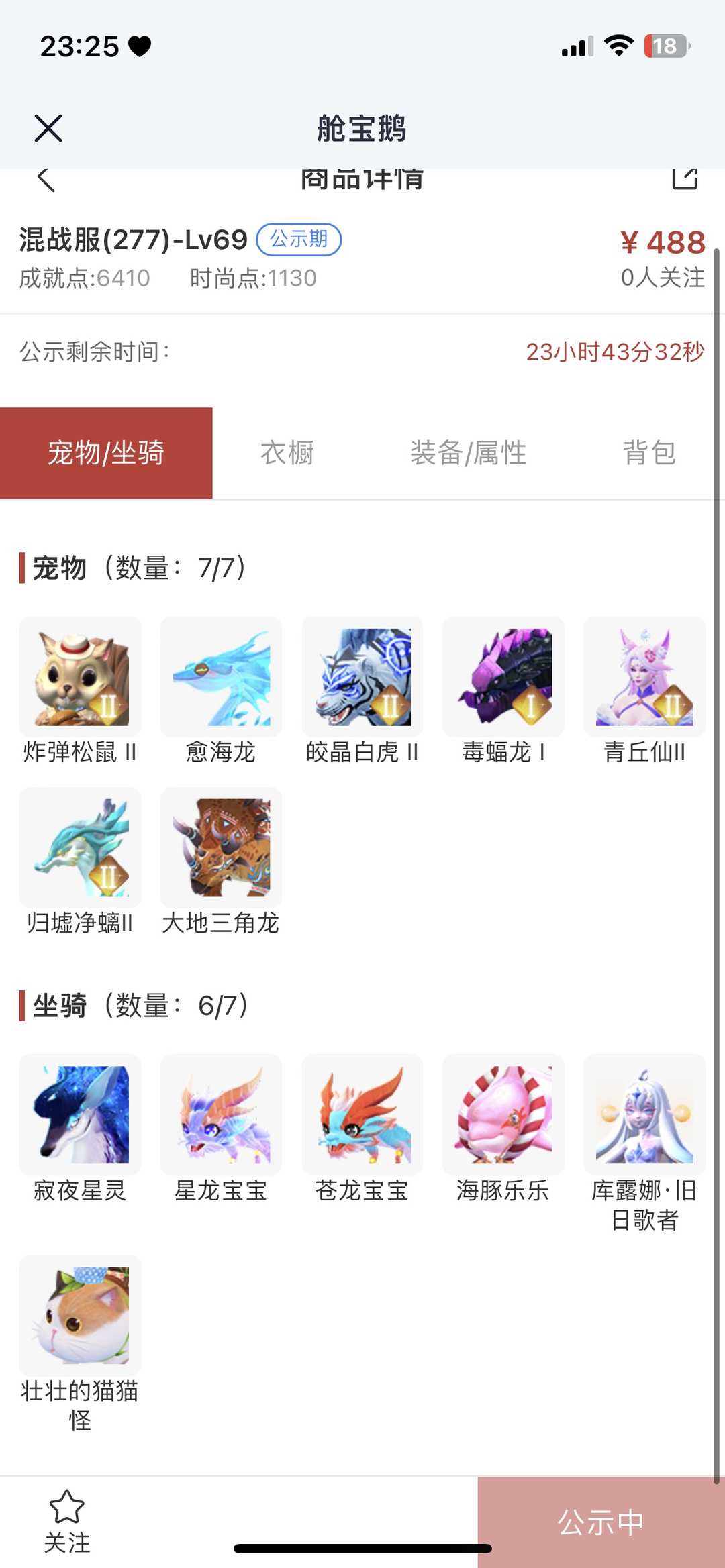Screen dimensions: 725x1568
Task: Open the pet 大地三角龙
Action: point(222,847)
